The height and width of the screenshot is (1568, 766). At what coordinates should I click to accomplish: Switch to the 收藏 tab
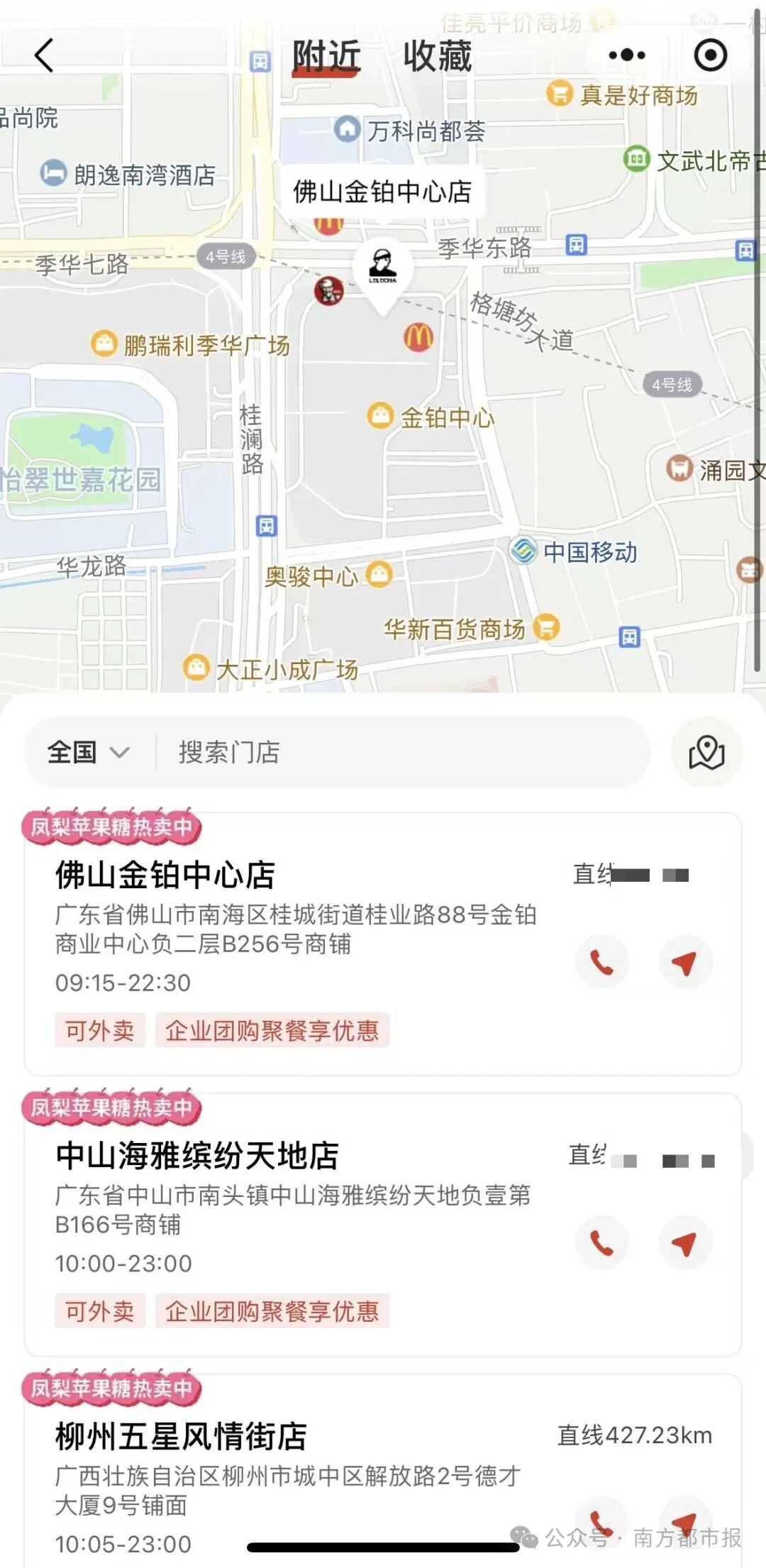pos(437,56)
